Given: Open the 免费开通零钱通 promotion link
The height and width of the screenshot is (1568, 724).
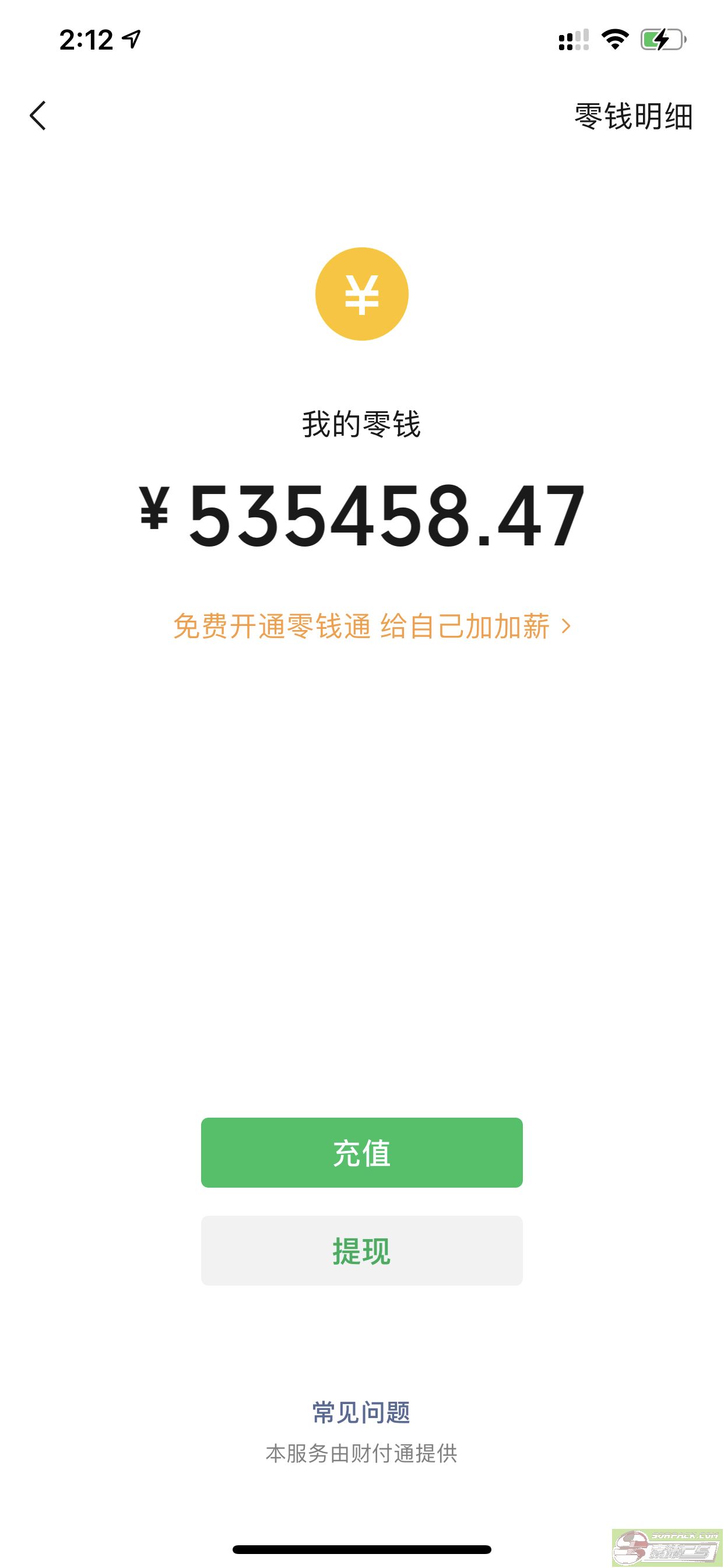Looking at the screenshot, I should coord(371,626).
